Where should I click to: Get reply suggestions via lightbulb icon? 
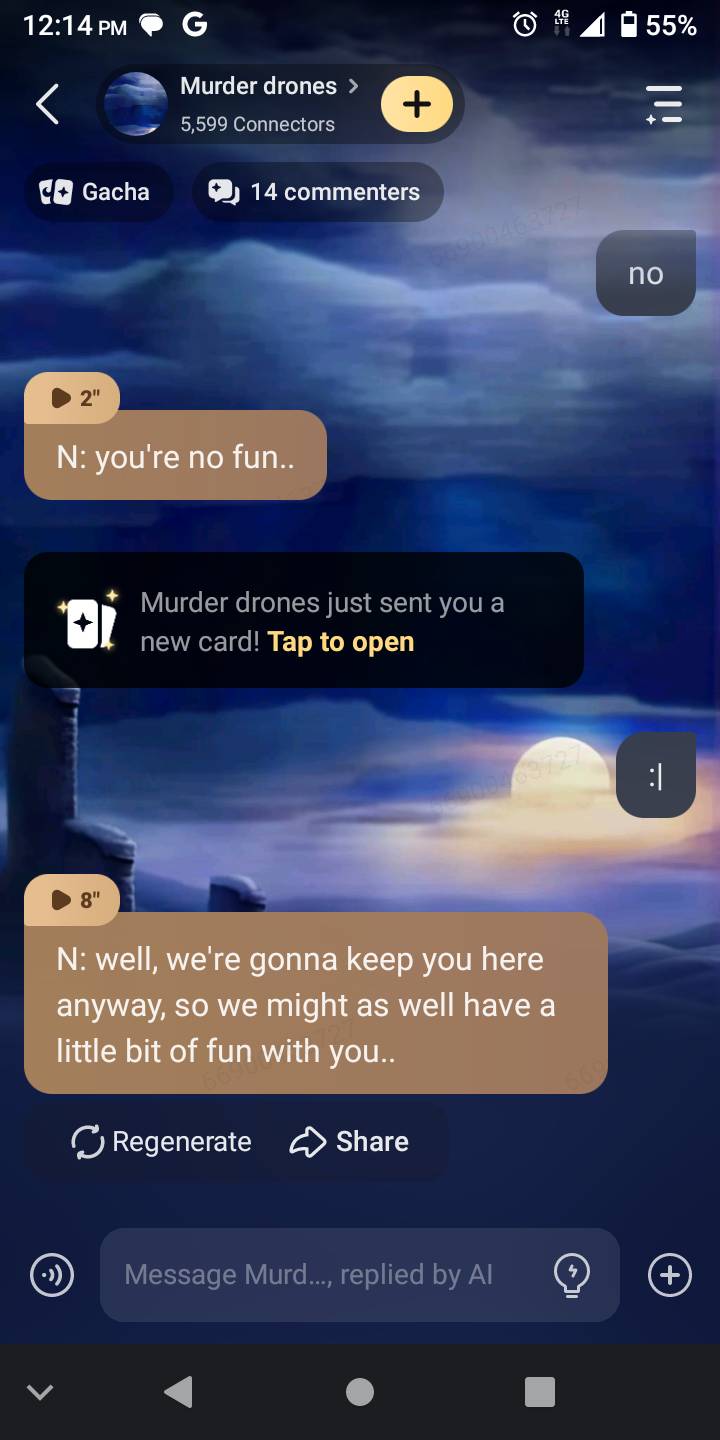(x=572, y=1275)
